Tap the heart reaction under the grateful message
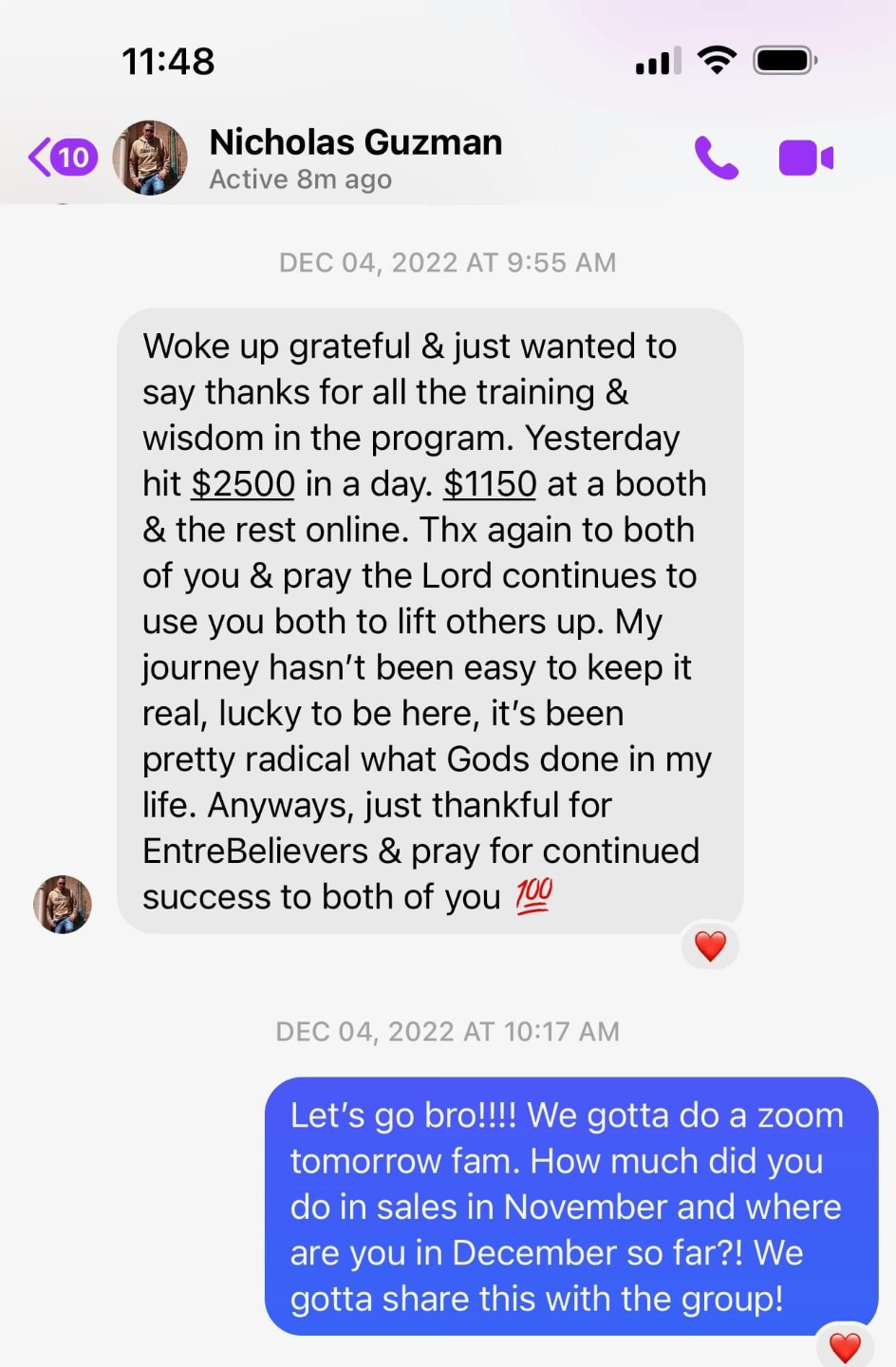The height and width of the screenshot is (1367, 896). pyautogui.click(x=710, y=946)
